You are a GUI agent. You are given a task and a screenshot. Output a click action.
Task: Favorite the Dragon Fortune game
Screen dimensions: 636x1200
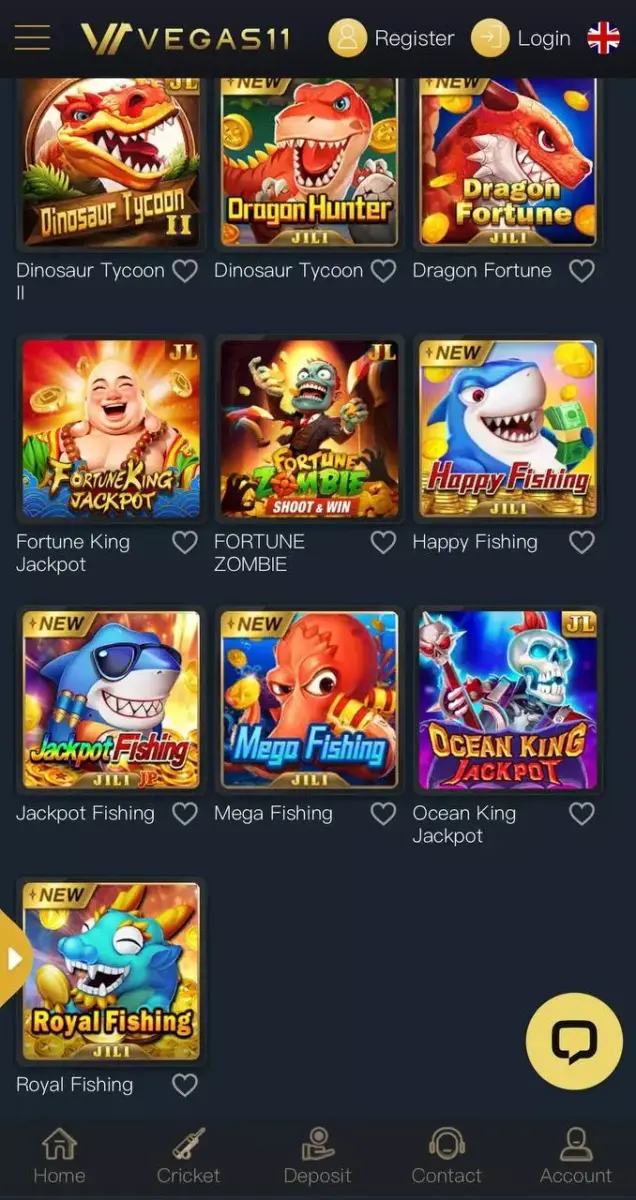coord(582,271)
